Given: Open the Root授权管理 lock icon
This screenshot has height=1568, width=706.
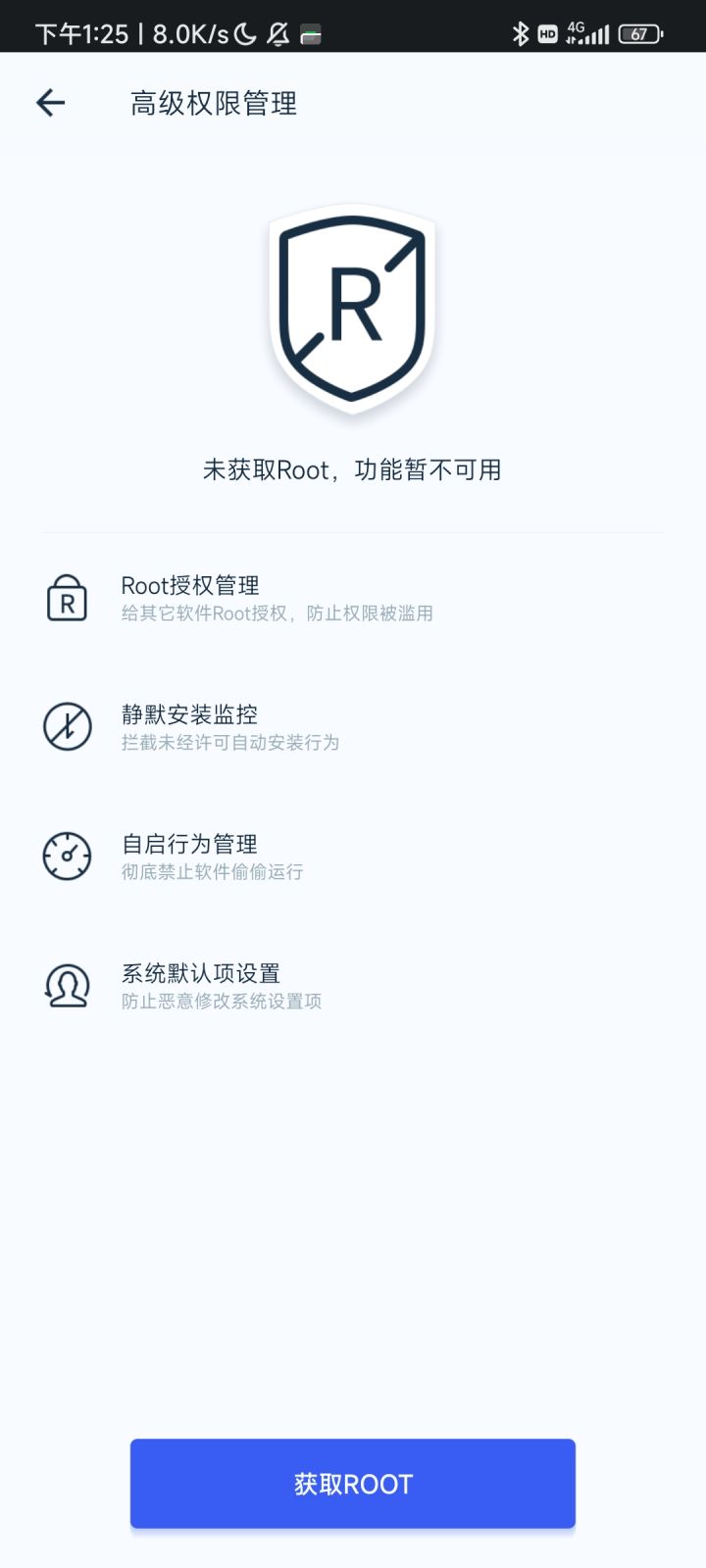Looking at the screenshot, I should 67,598.
